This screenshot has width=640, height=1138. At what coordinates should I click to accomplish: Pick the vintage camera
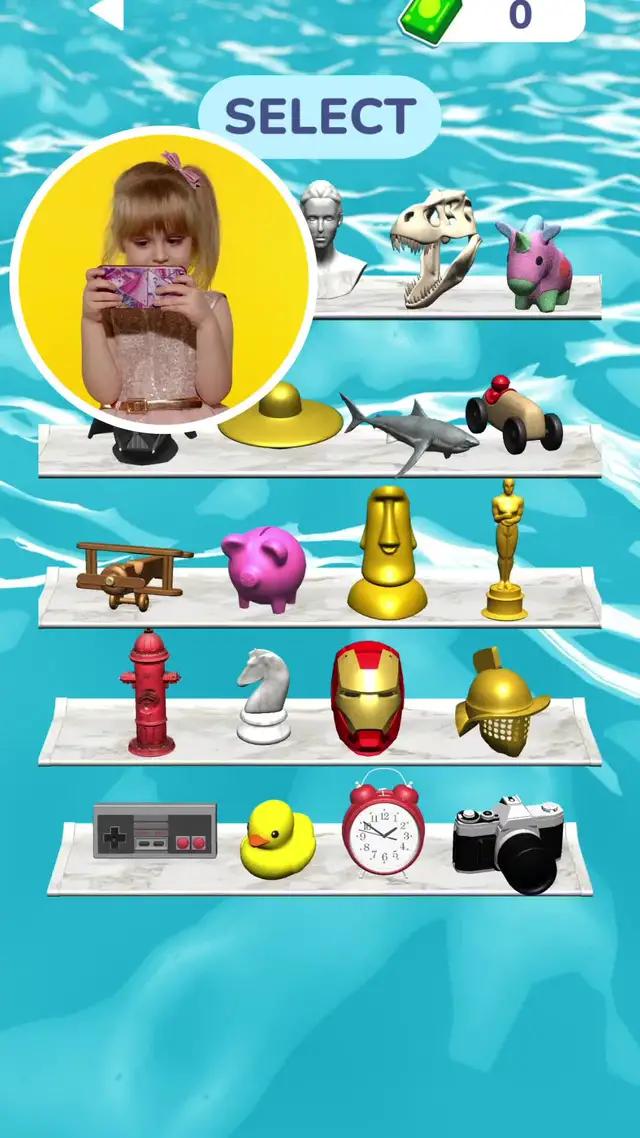click(508, 844)
